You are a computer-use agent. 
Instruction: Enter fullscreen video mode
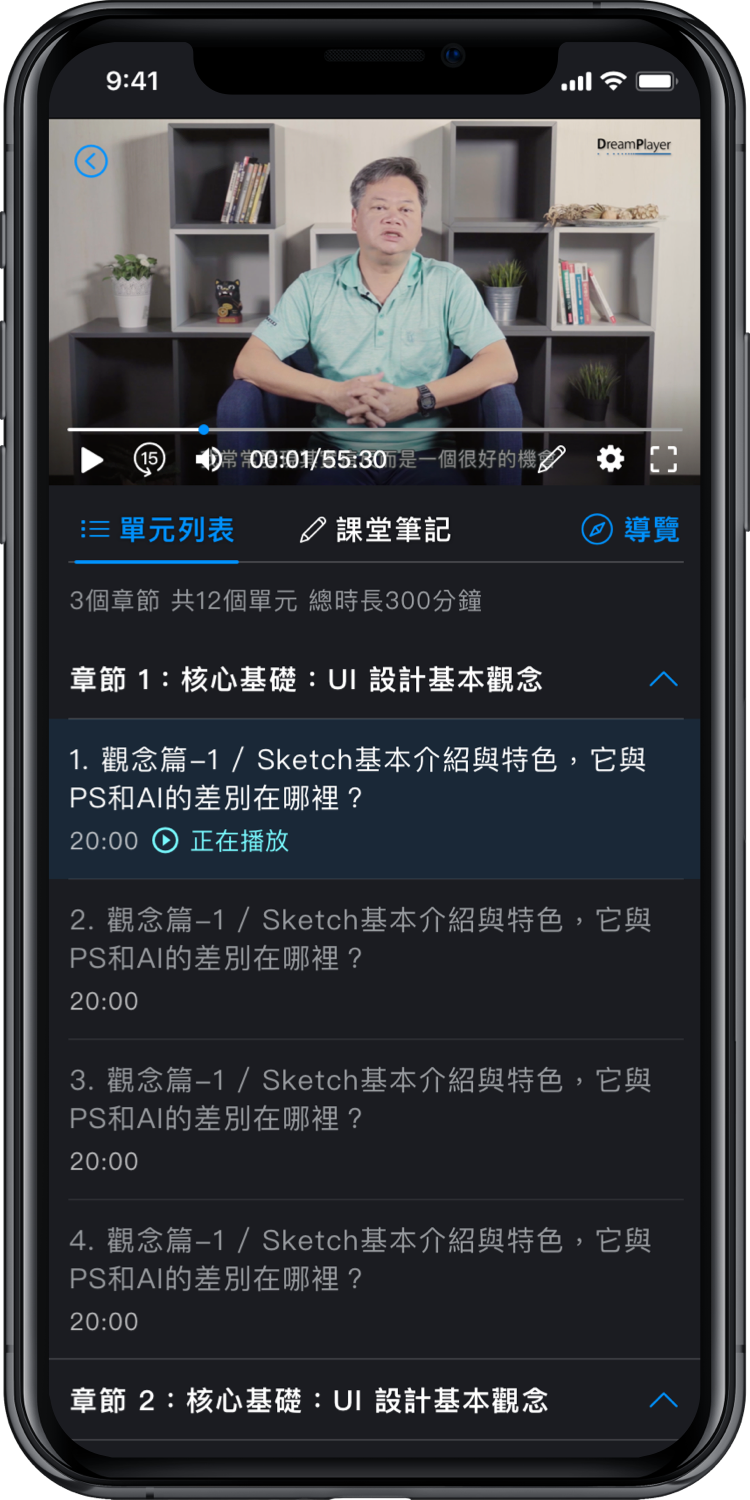click(x=664, y=459)
